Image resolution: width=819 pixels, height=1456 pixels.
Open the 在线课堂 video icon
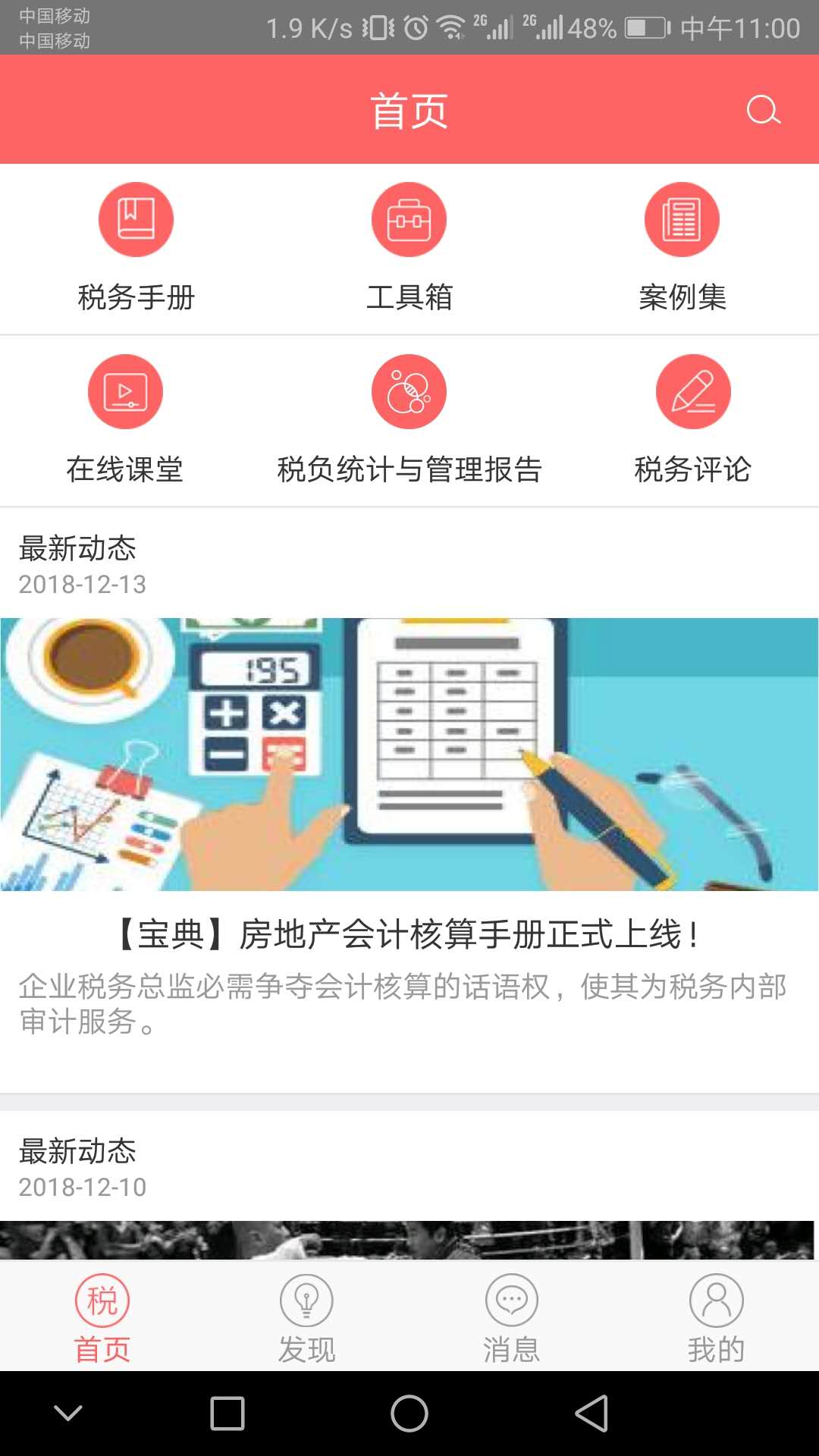click(x=125, y=391)
